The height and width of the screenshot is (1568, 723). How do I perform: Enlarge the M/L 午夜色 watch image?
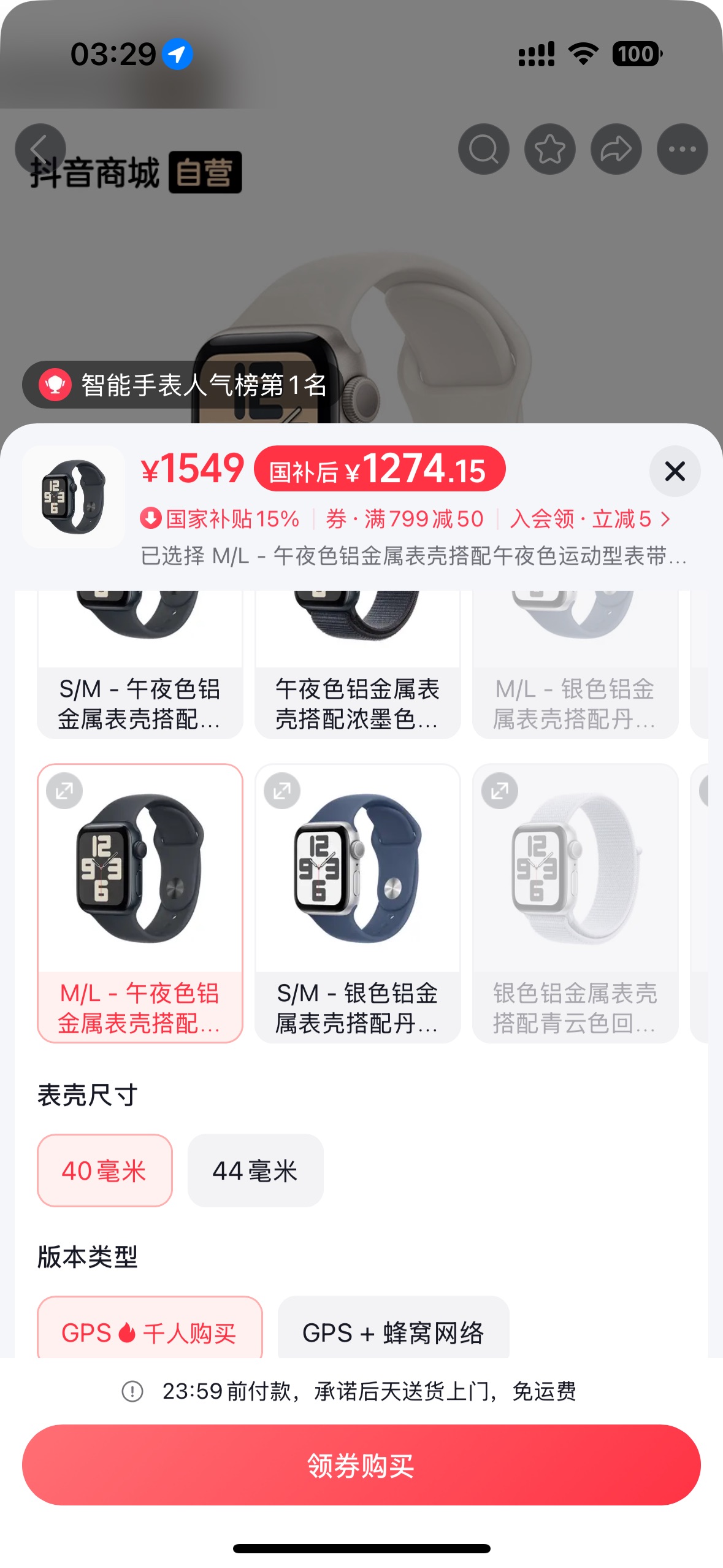[64, 791]
